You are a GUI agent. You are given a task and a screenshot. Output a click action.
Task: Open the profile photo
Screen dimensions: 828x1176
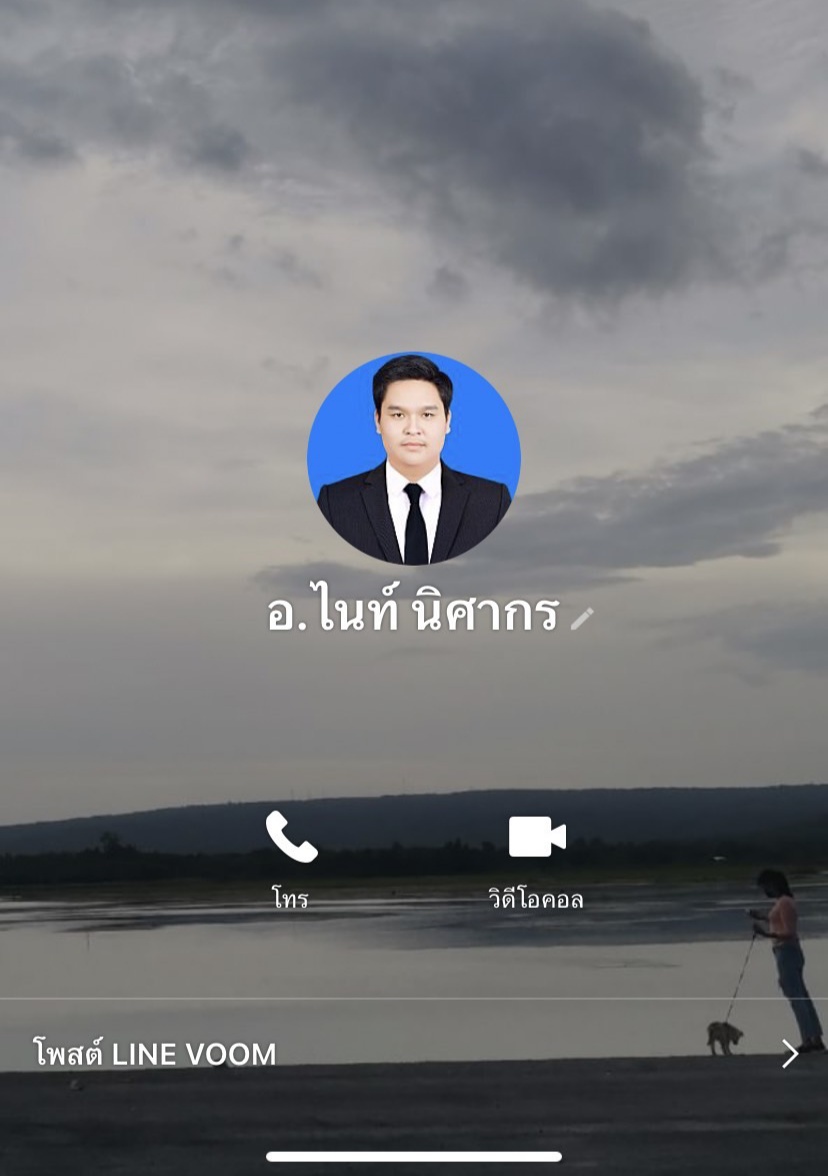413,459
